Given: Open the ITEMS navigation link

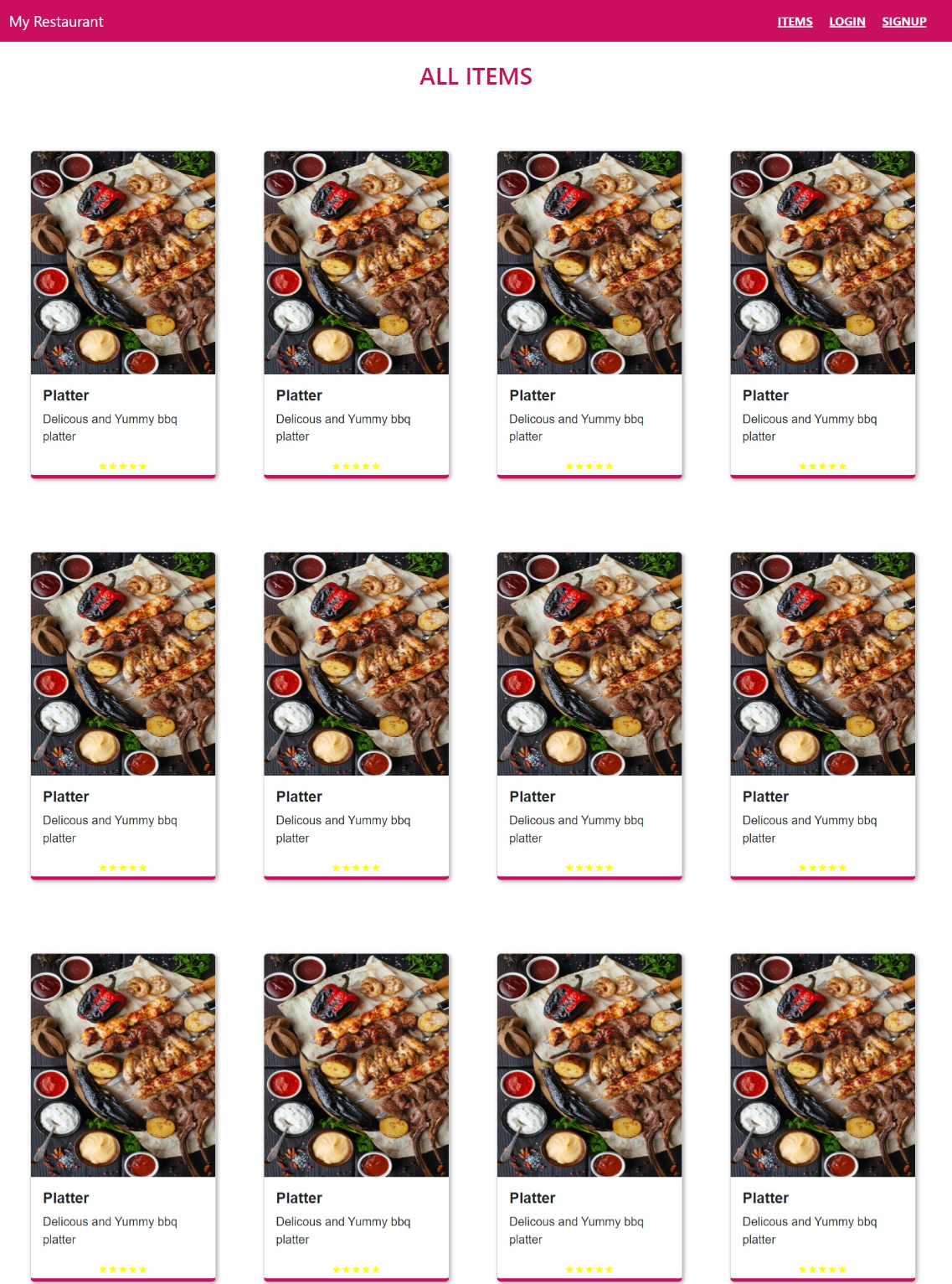Looking at the screenshot, I should 794,21.
